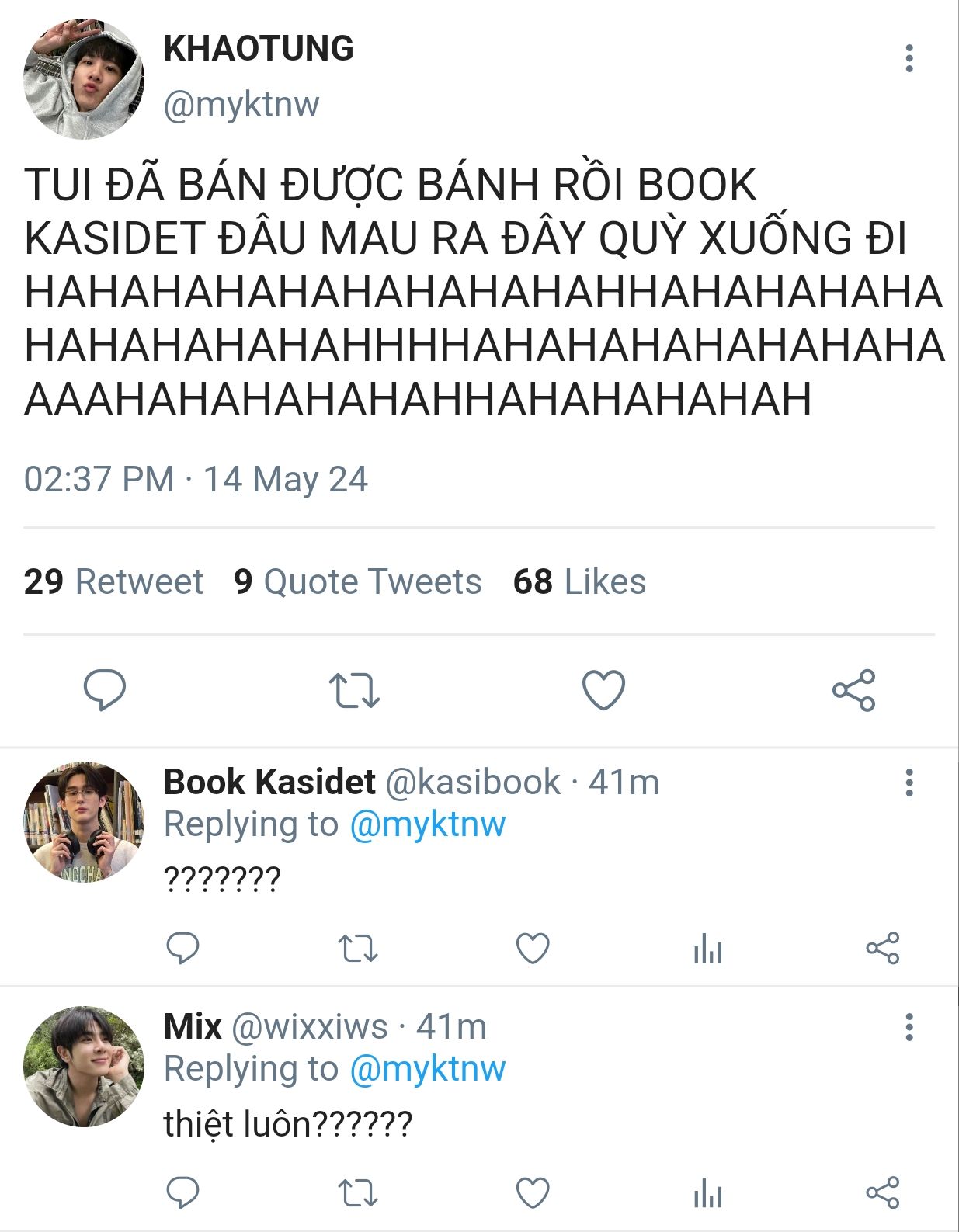Viewport: 959px width, 1232px height.
Task: Like Book Kasidet's reply
Action: pos(533,948)
